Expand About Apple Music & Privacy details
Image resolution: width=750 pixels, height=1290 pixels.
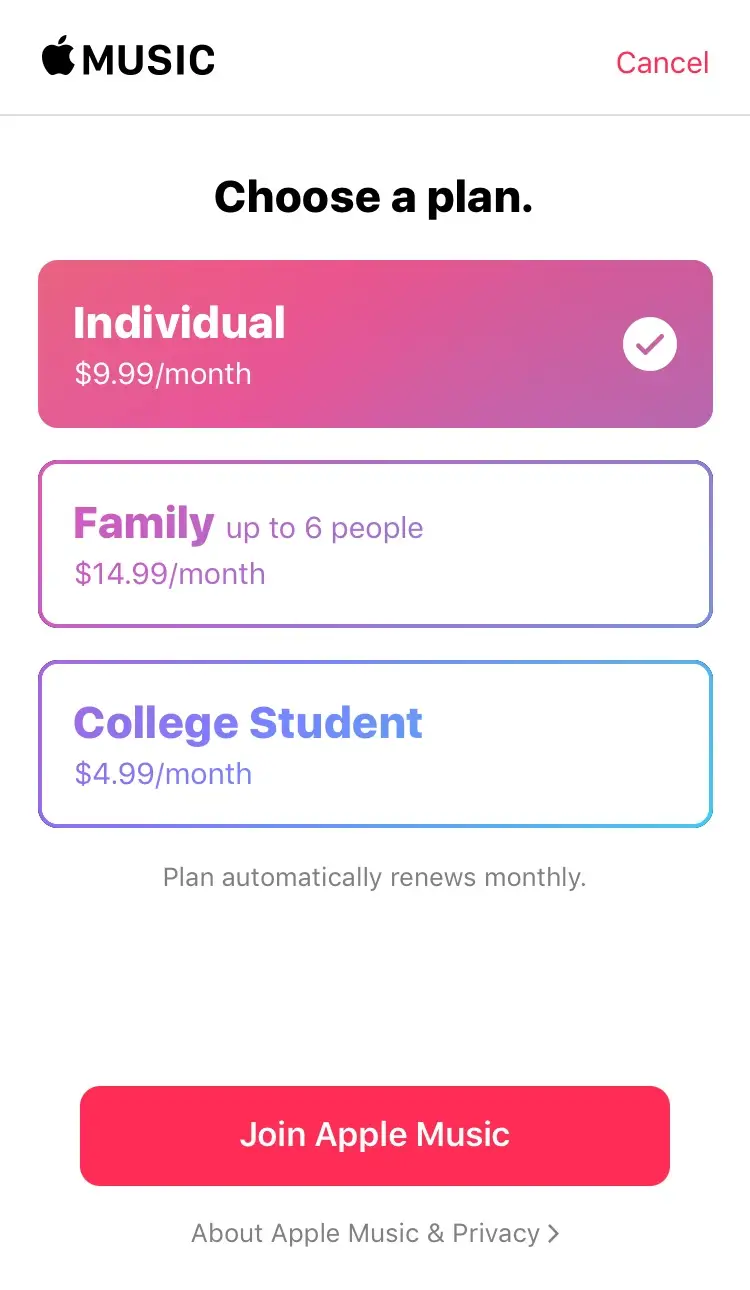[375, 1233]
